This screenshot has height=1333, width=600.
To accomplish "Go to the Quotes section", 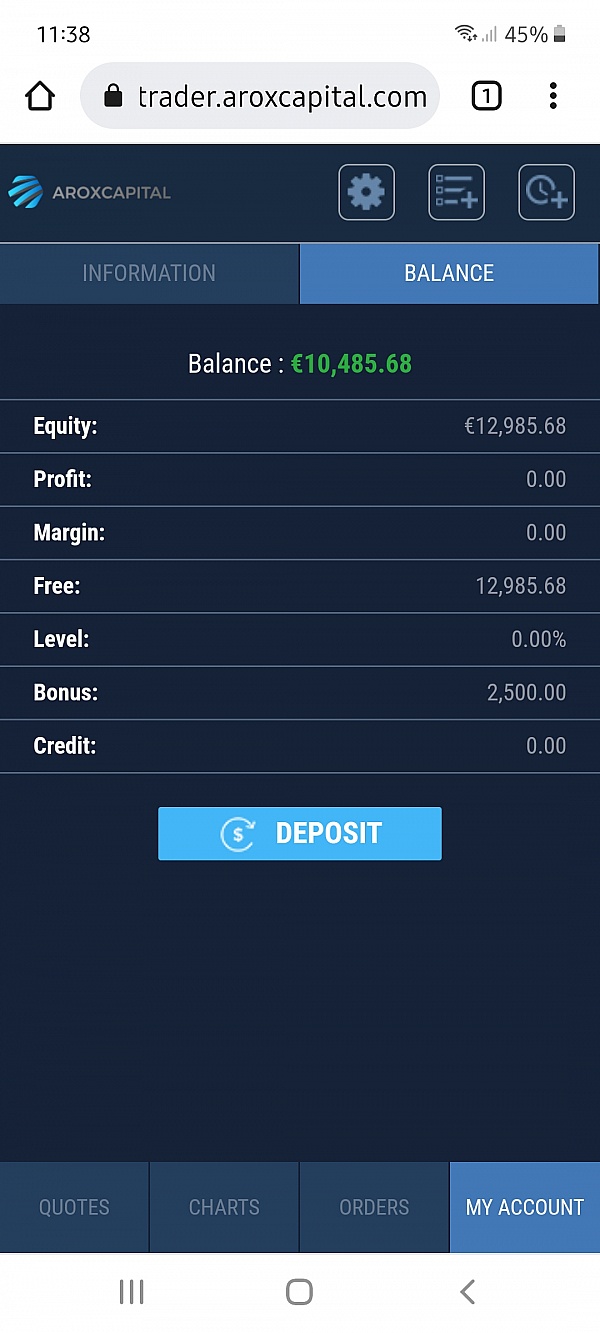I will tap(74, 1207).
